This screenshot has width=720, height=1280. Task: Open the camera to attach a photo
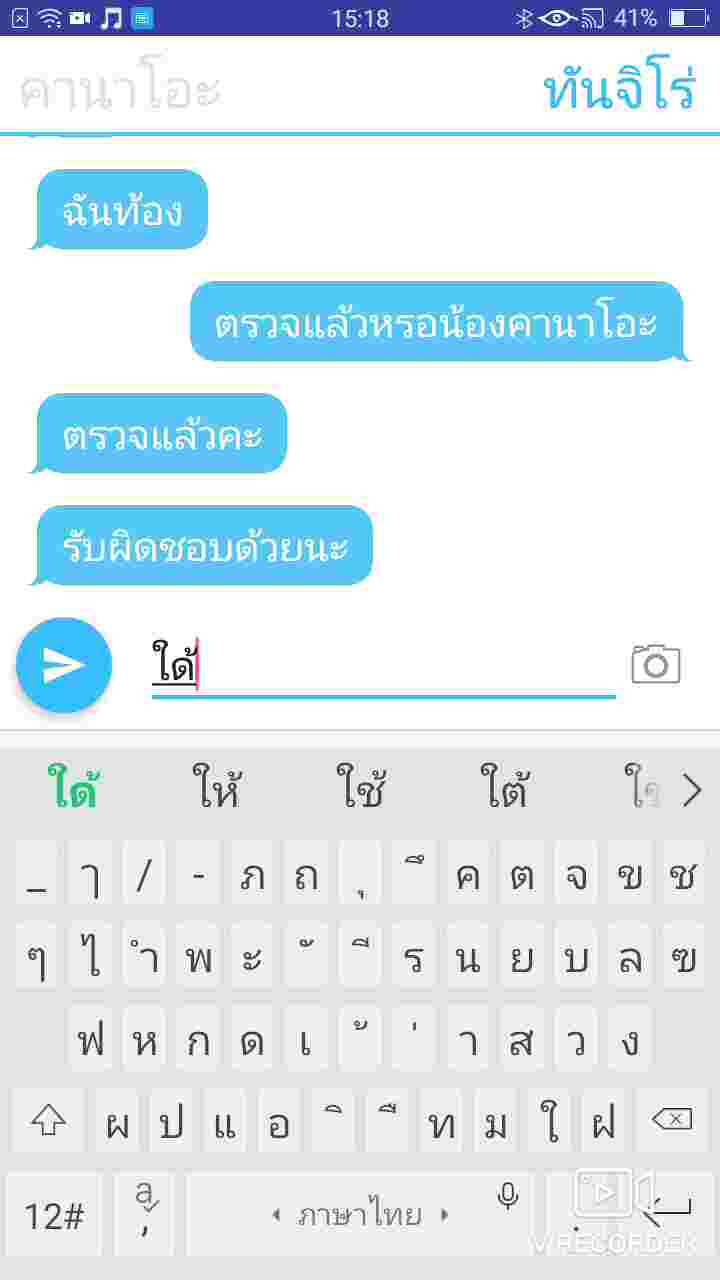pyautogui.click(x=656, y=663)
